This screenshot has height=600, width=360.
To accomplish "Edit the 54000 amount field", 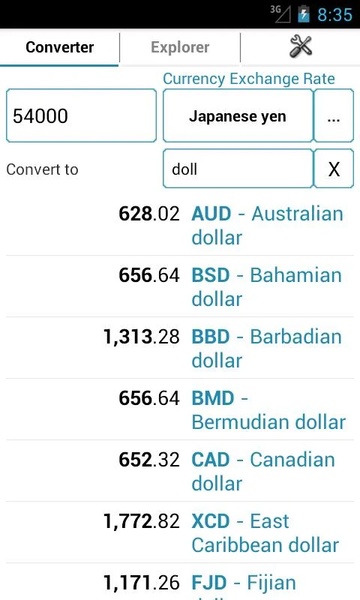I will pos(81,116).
